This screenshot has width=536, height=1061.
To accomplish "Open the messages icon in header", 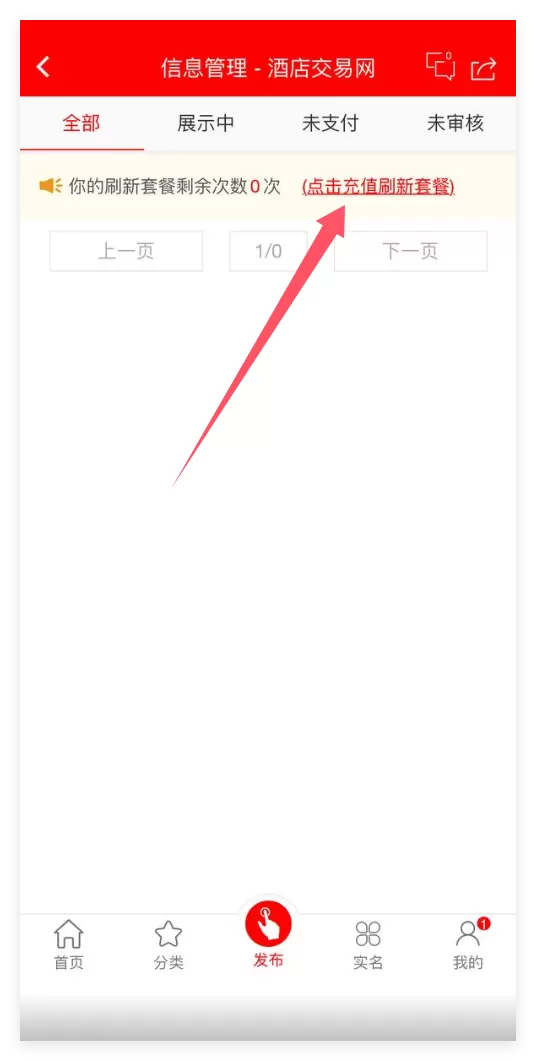I will 441,66.
